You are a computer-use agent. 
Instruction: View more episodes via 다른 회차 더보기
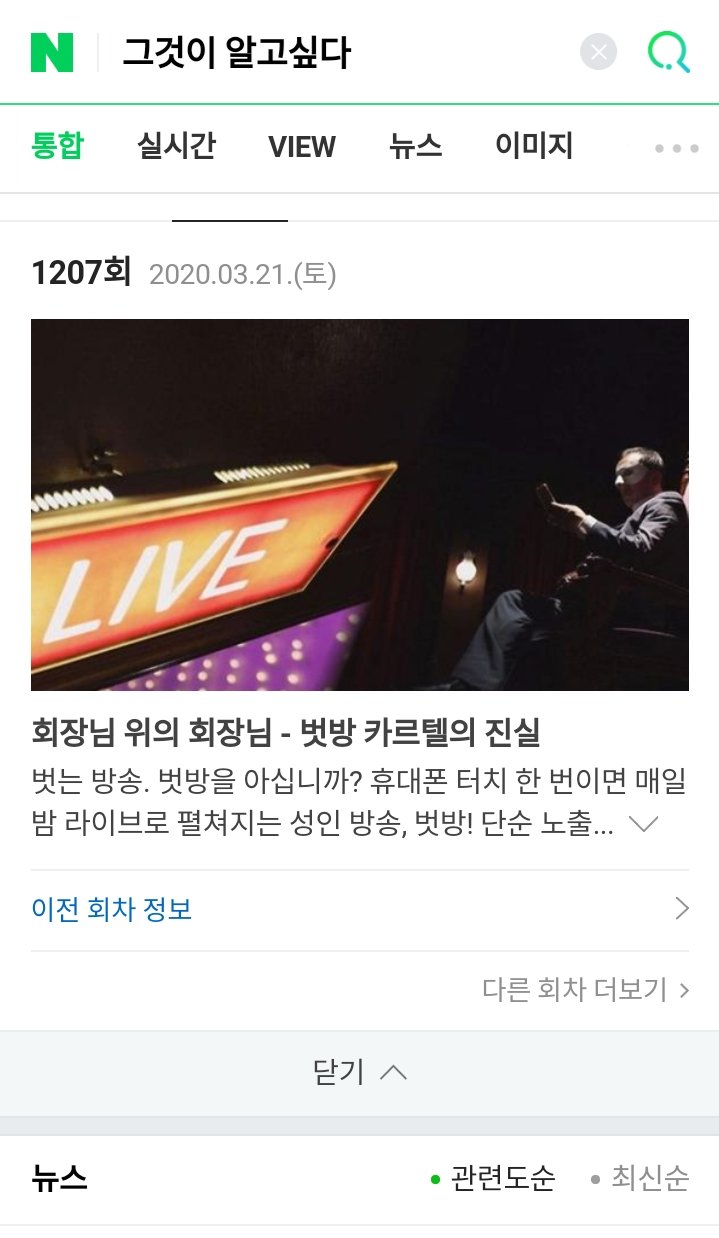point(586,990)
